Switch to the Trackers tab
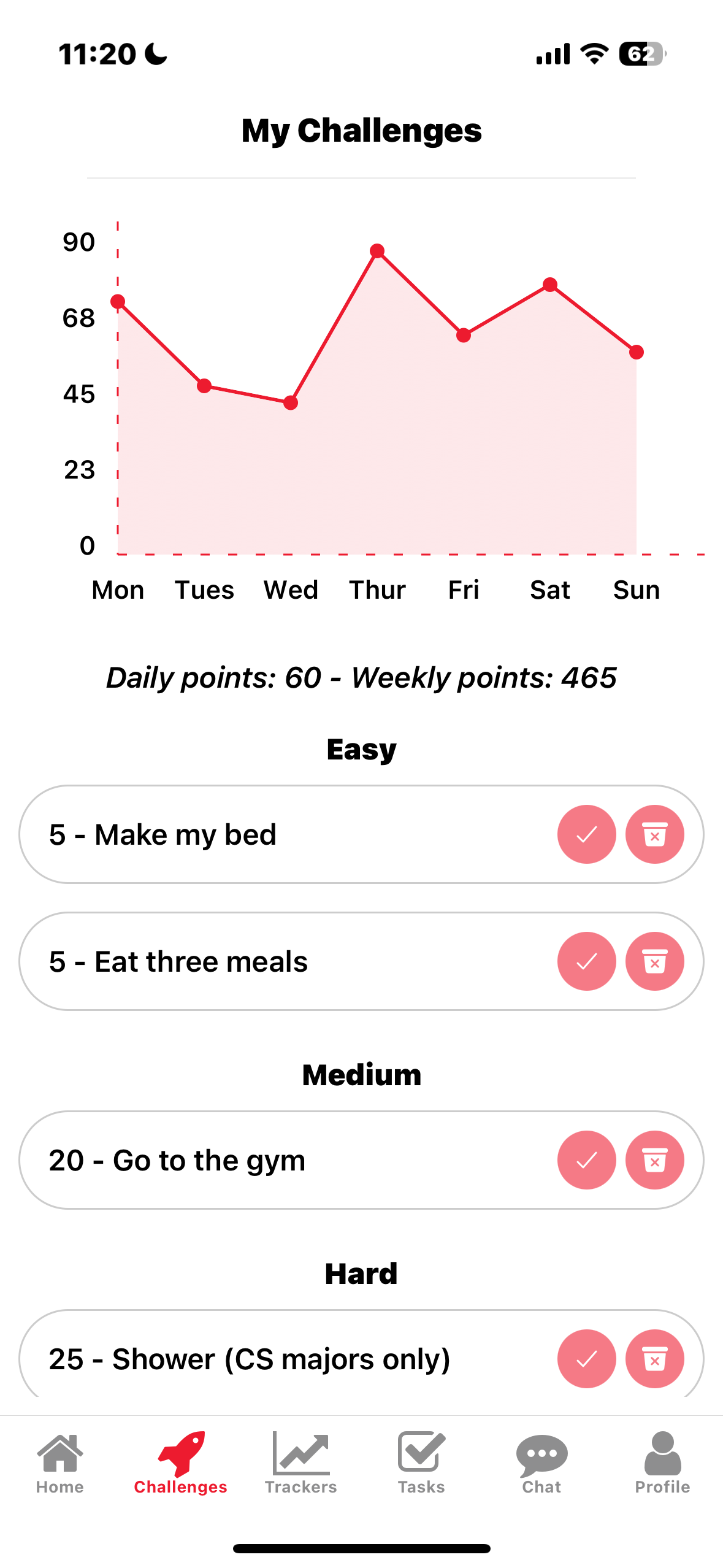This screenshot has height=1568, width=723. point(300,1463)
